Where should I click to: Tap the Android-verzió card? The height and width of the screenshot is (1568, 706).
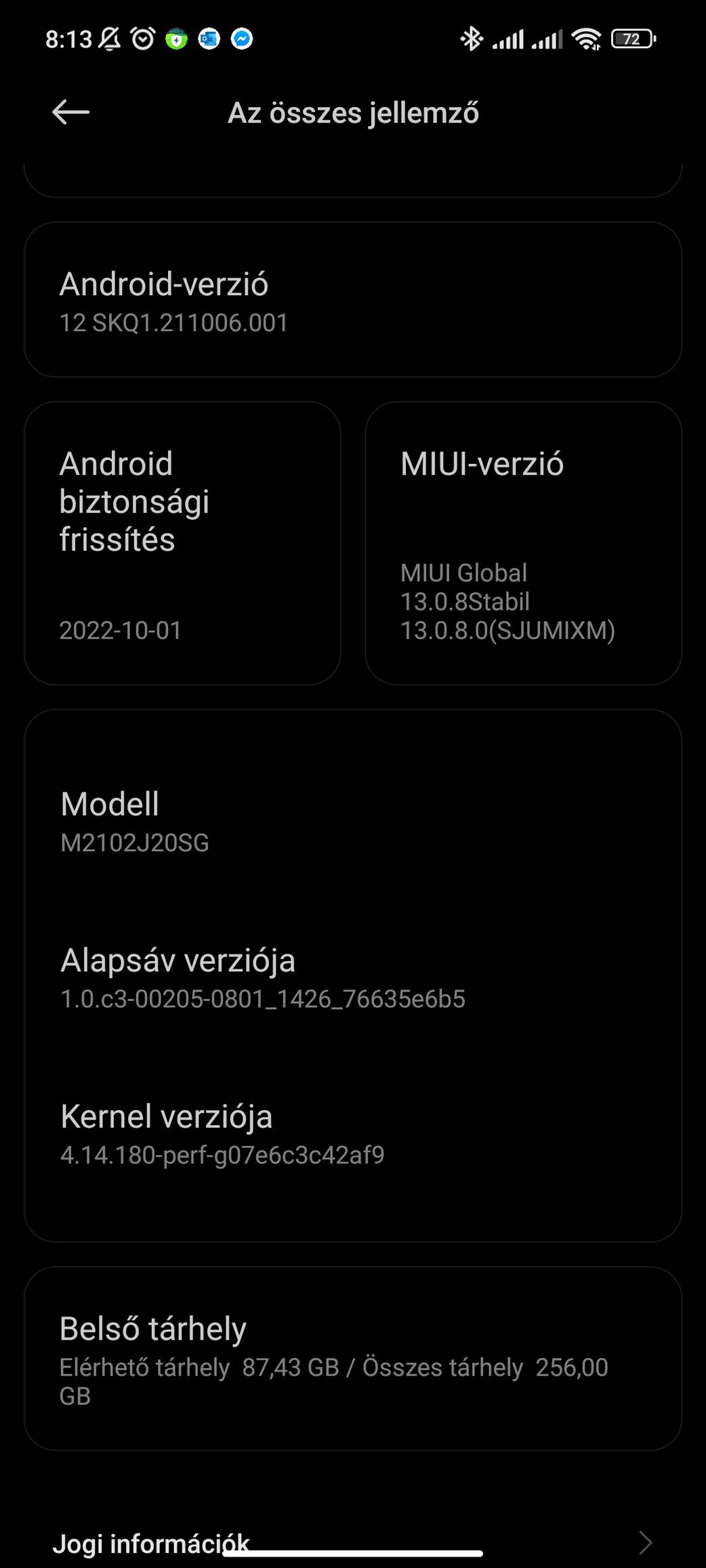tap(352, 300)
